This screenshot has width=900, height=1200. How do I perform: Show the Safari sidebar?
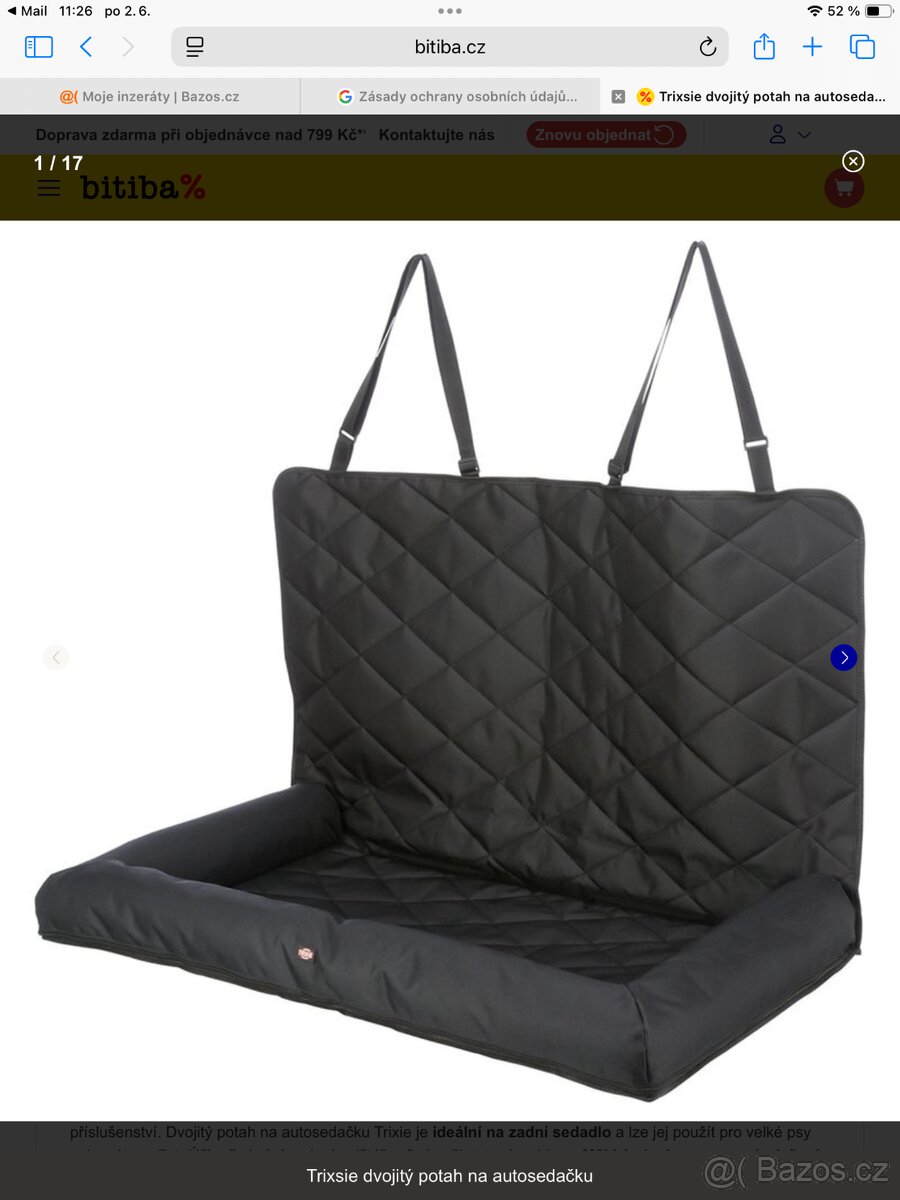(x=39, y=46)
